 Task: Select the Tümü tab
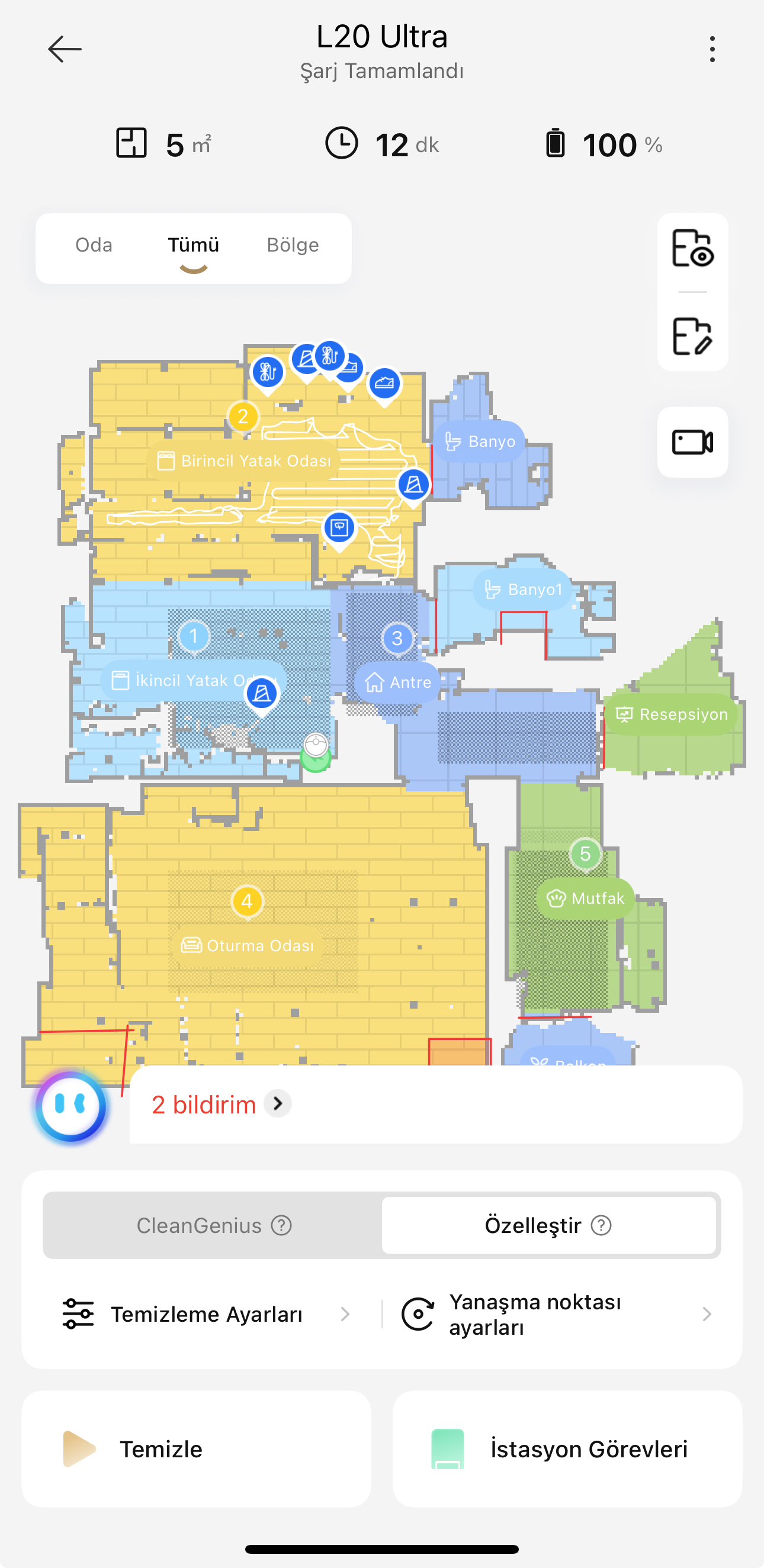[x=193, y=245]
